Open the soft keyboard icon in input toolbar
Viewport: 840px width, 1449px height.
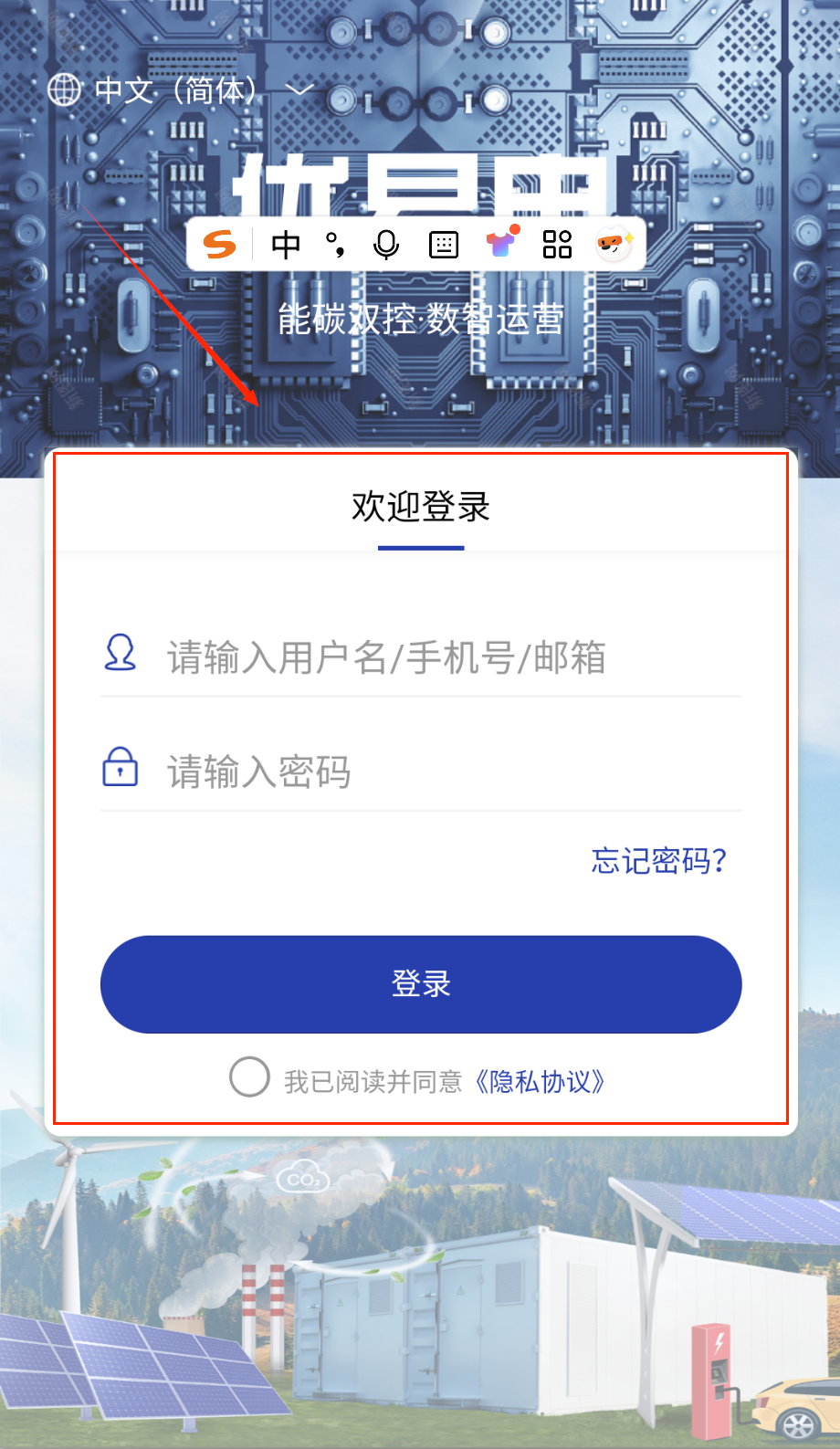coord(444,245)
